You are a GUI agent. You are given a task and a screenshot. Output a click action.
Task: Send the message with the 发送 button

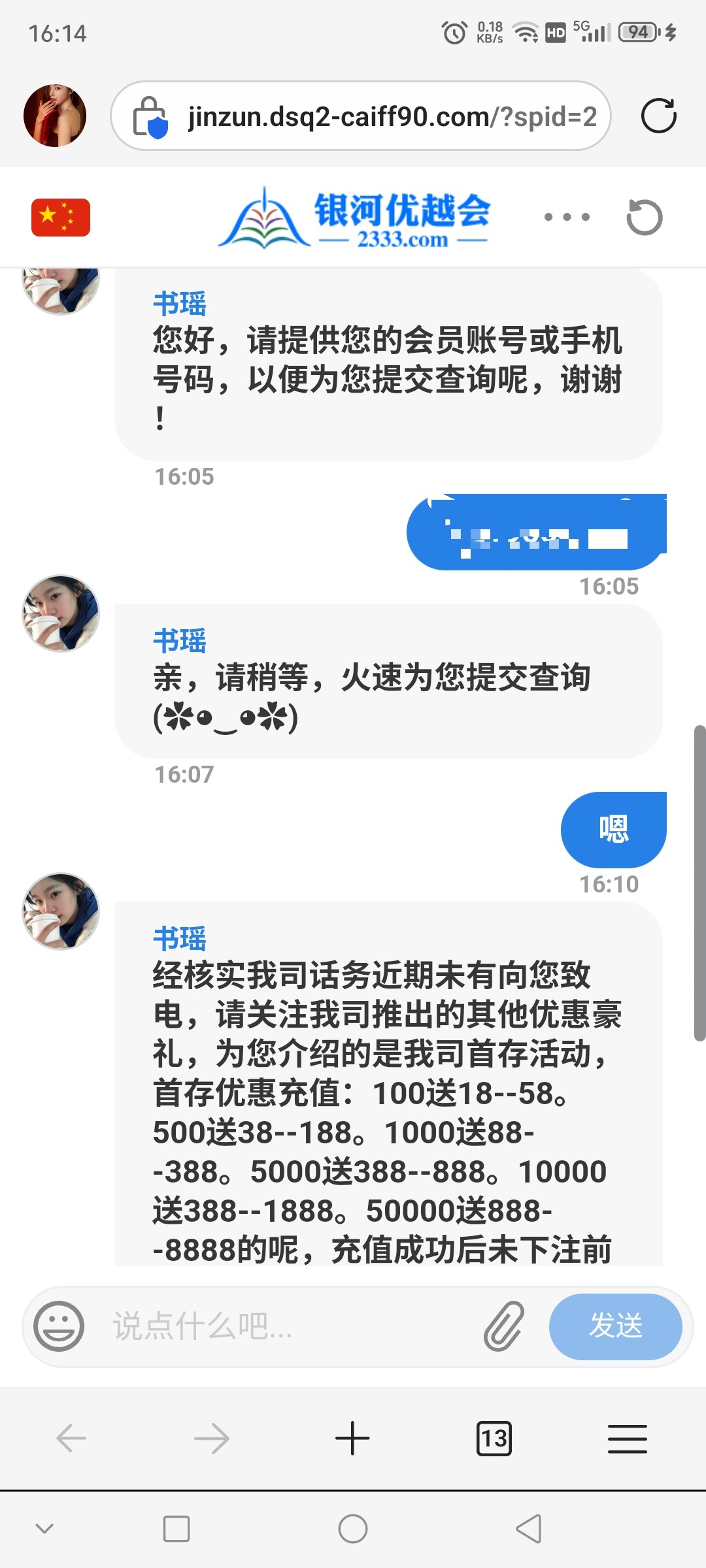pyautogui.click(x=615, y=1326)
